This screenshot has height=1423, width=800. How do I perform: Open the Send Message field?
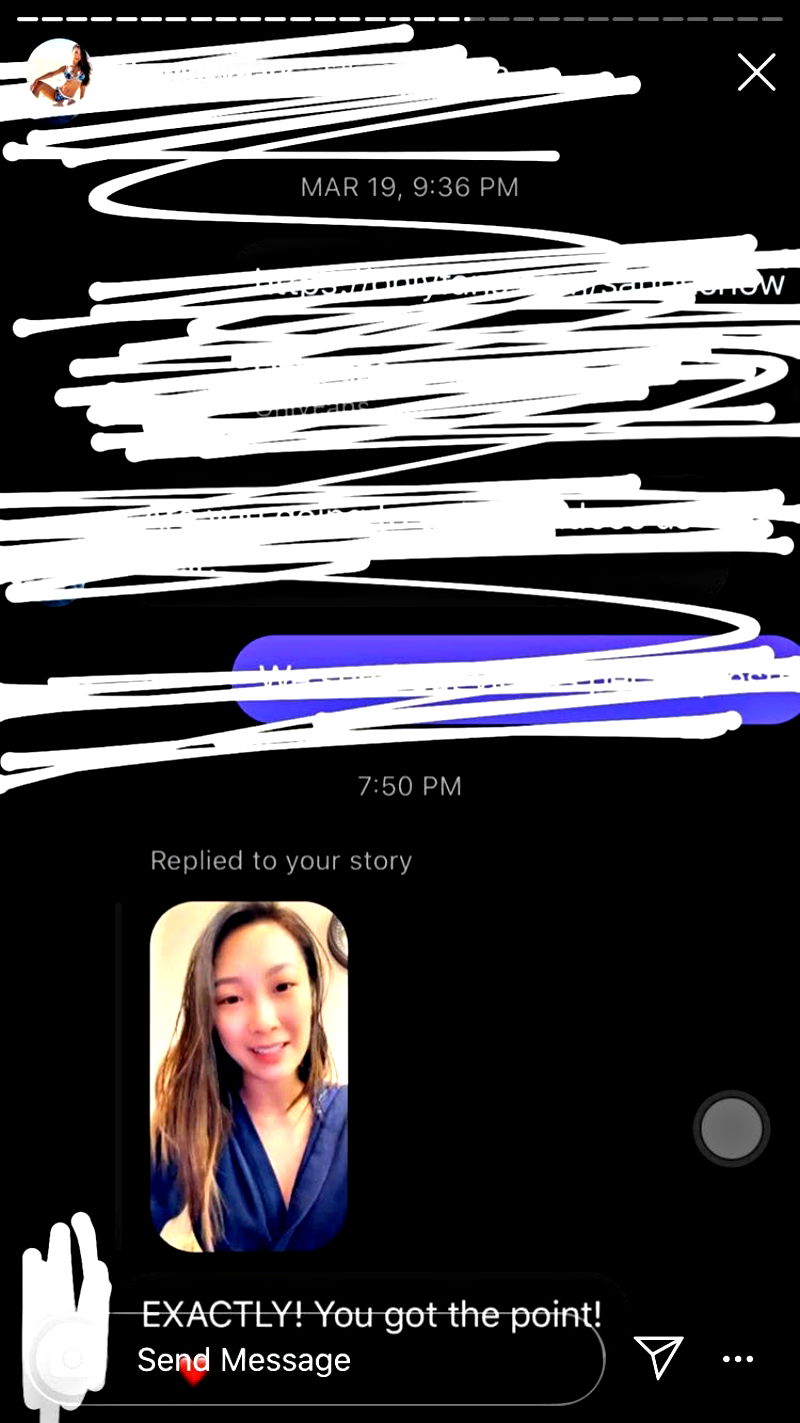pos(350,1360)
